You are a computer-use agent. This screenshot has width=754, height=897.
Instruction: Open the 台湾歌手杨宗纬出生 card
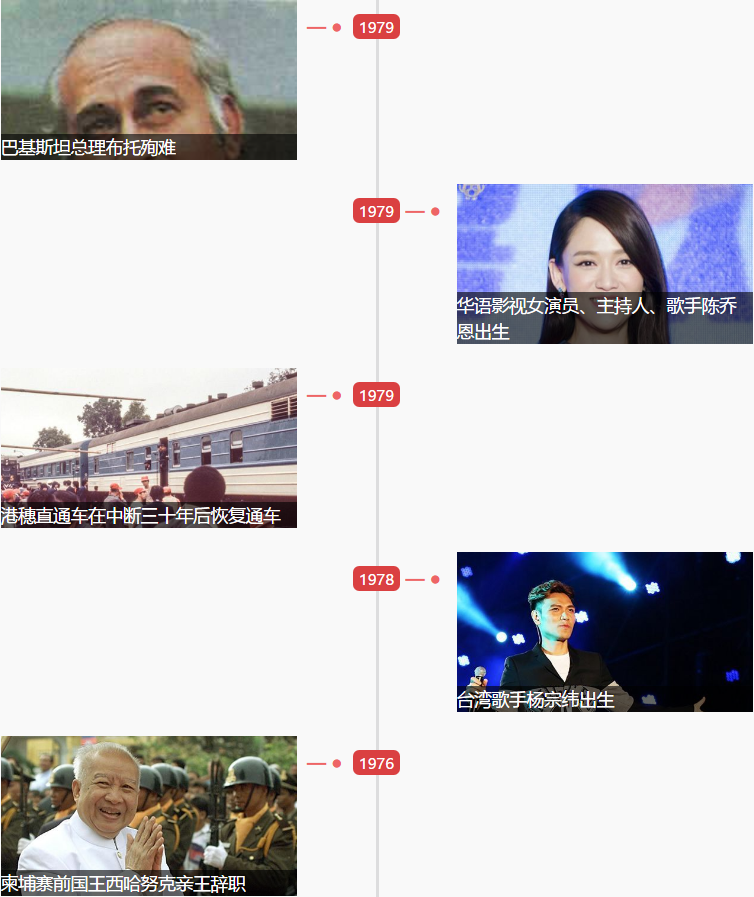(x=604, y=632)
